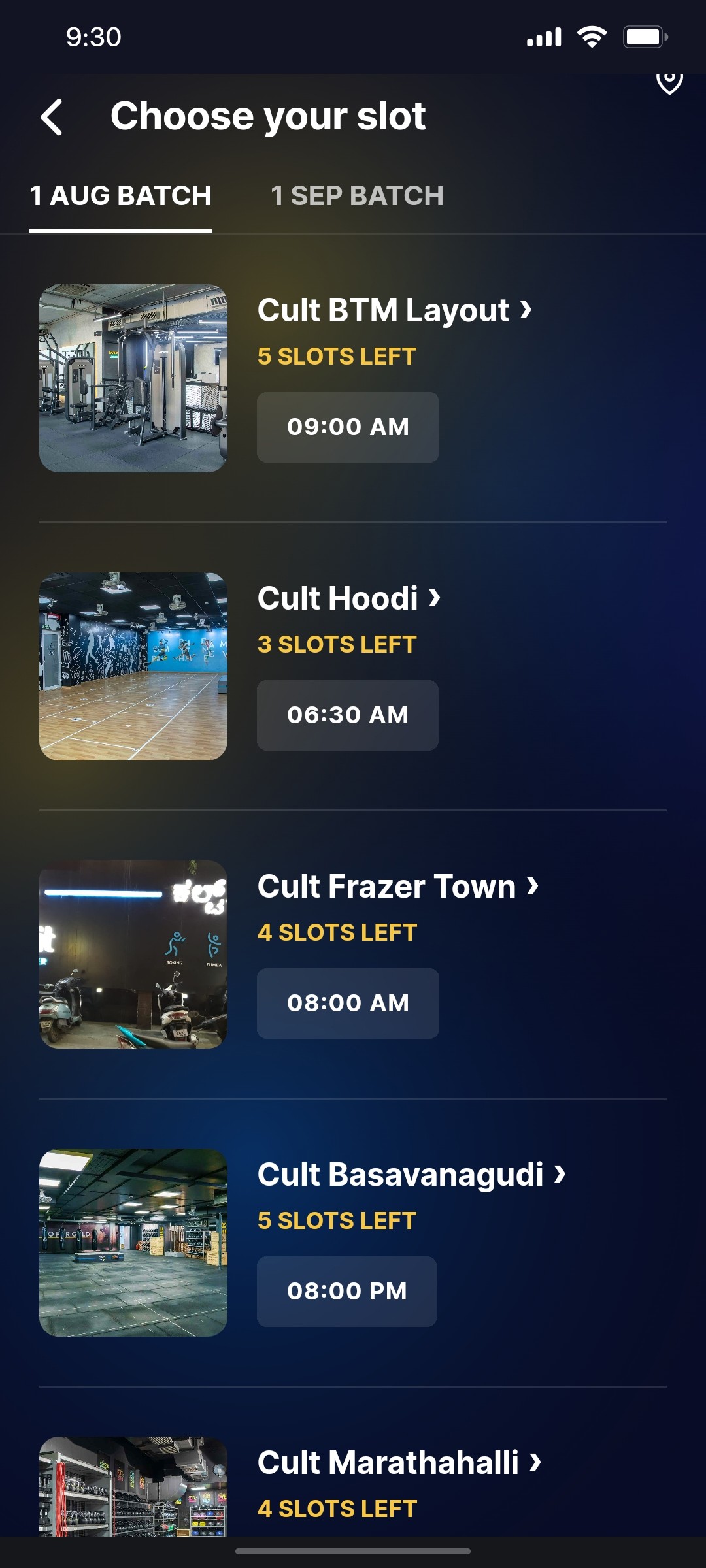The image size is (706, 1568).
Task: Tap the cellular signal icon
Action: (543, 37)
